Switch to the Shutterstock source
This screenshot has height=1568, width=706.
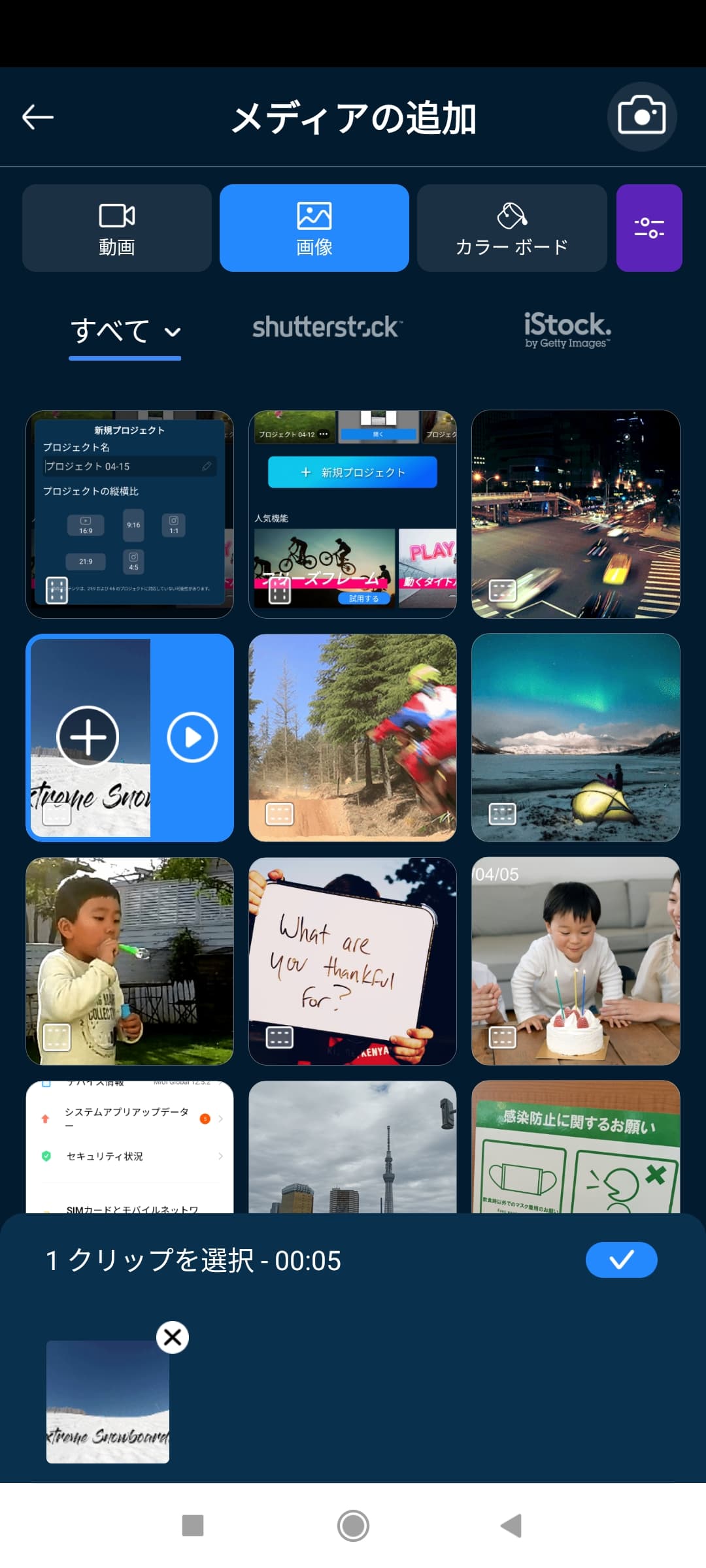click(x=327, y=327)
